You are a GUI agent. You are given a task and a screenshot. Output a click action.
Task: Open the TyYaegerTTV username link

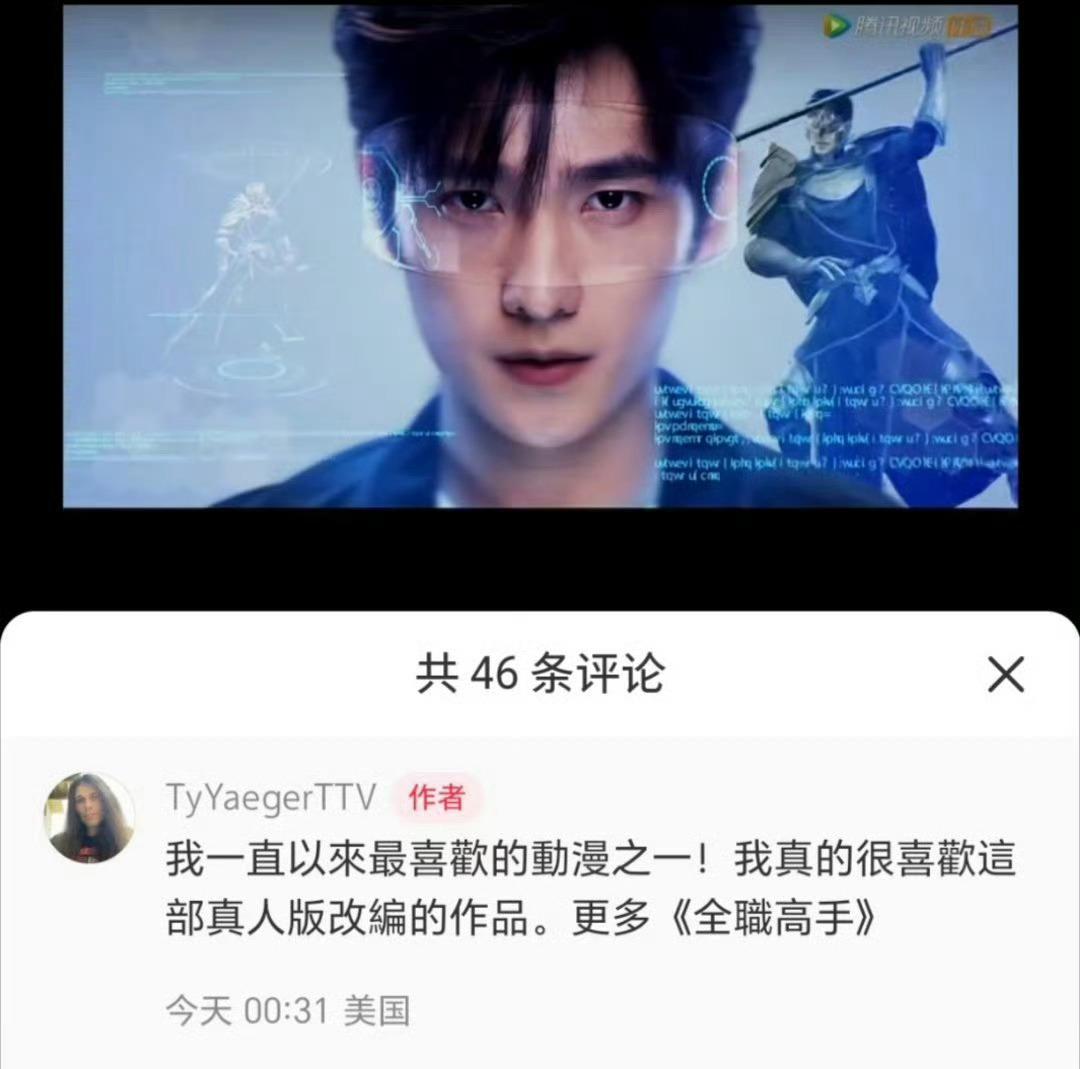coord(271,798)
